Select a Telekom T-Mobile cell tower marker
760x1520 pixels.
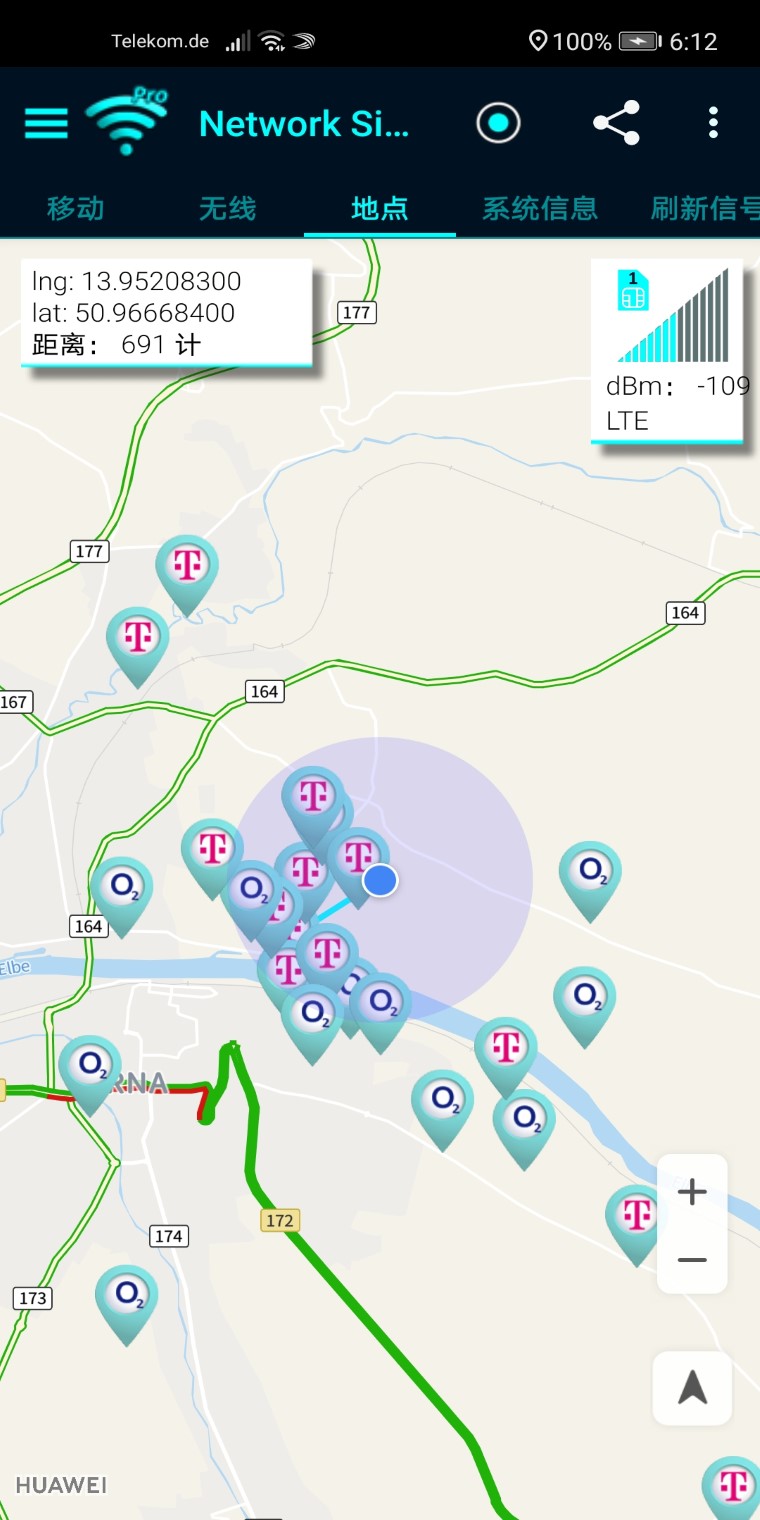[187, 565]
